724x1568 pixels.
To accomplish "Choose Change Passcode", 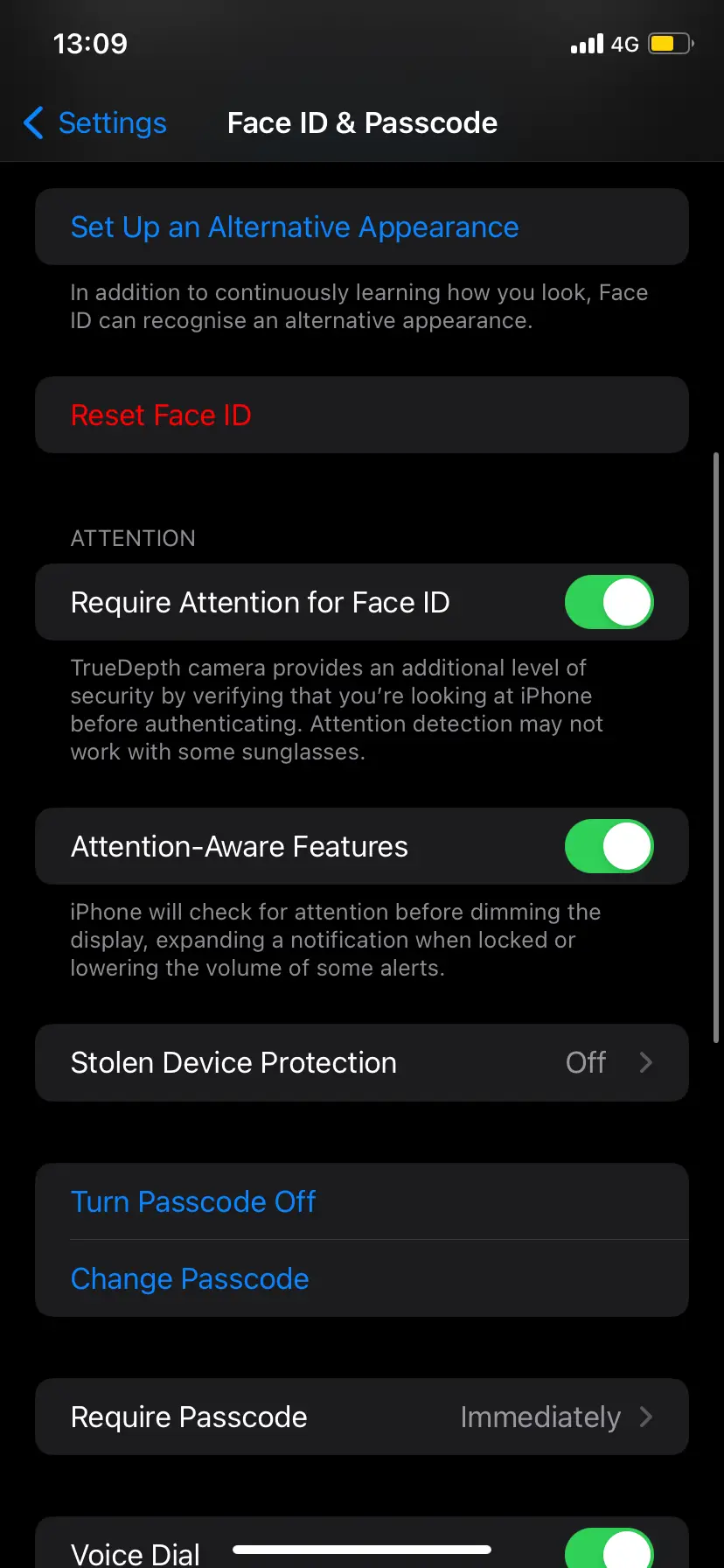I will 190,1278.
